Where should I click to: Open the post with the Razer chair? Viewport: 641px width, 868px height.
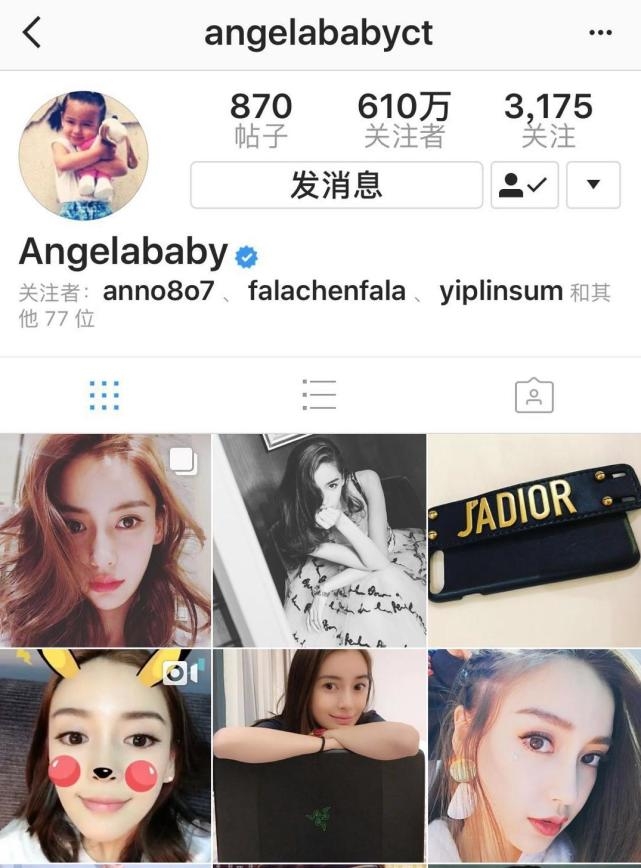point(319,756)
